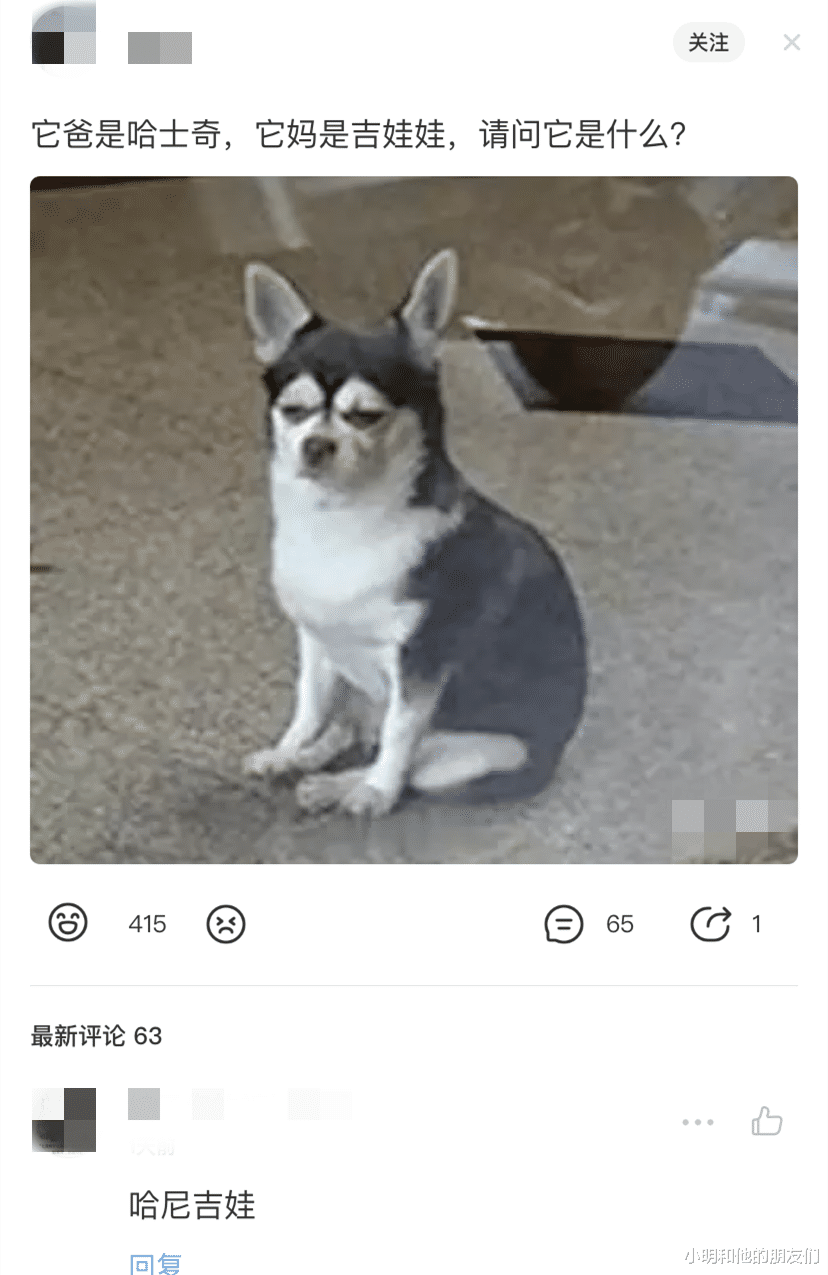Click the 关注 follow button
The height and width of the screenshot is (1275, 828).
click(x=709, y=43)
